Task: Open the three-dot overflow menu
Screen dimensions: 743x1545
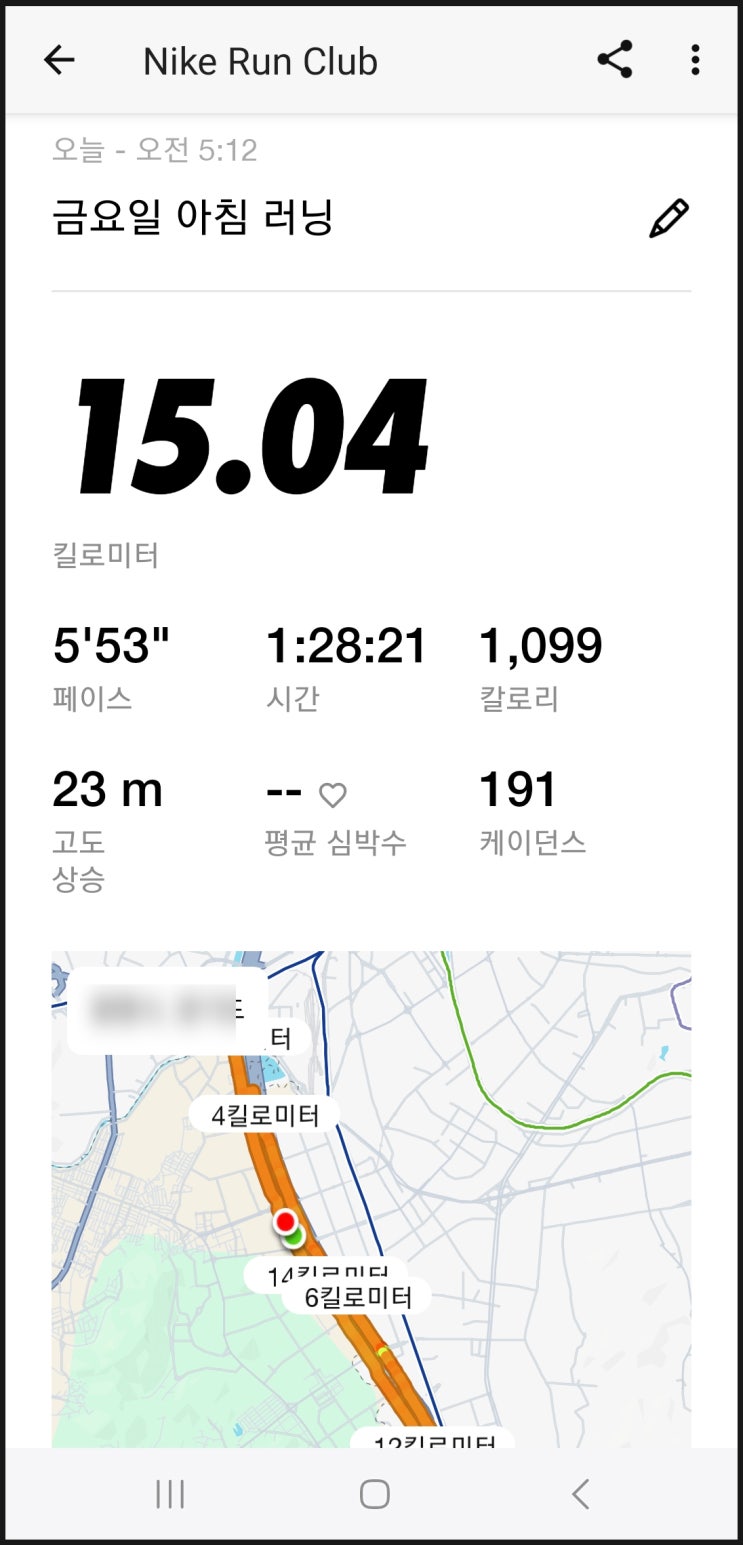Action: pyautogui.click(x=694, y=60)
